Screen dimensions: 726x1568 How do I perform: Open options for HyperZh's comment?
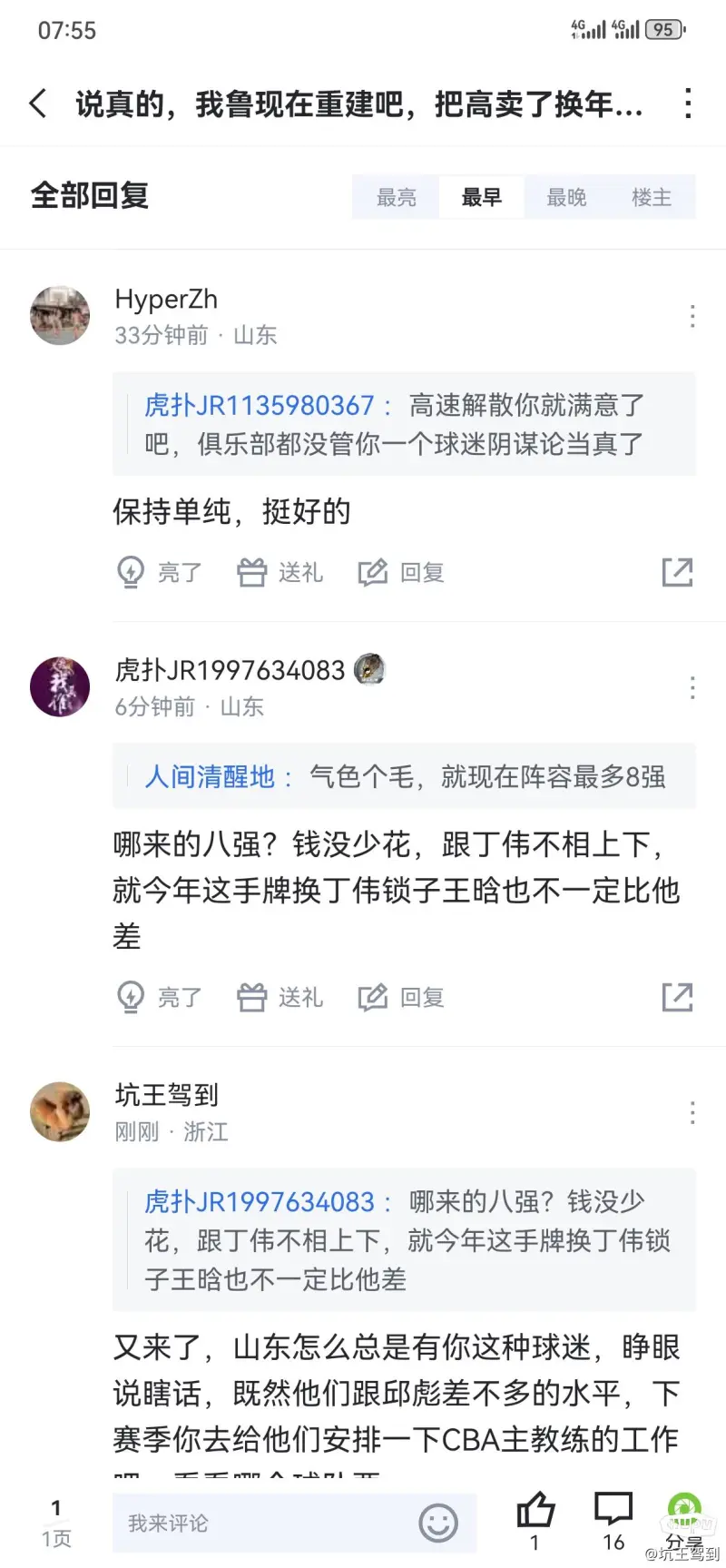click(x=692, y=316)
